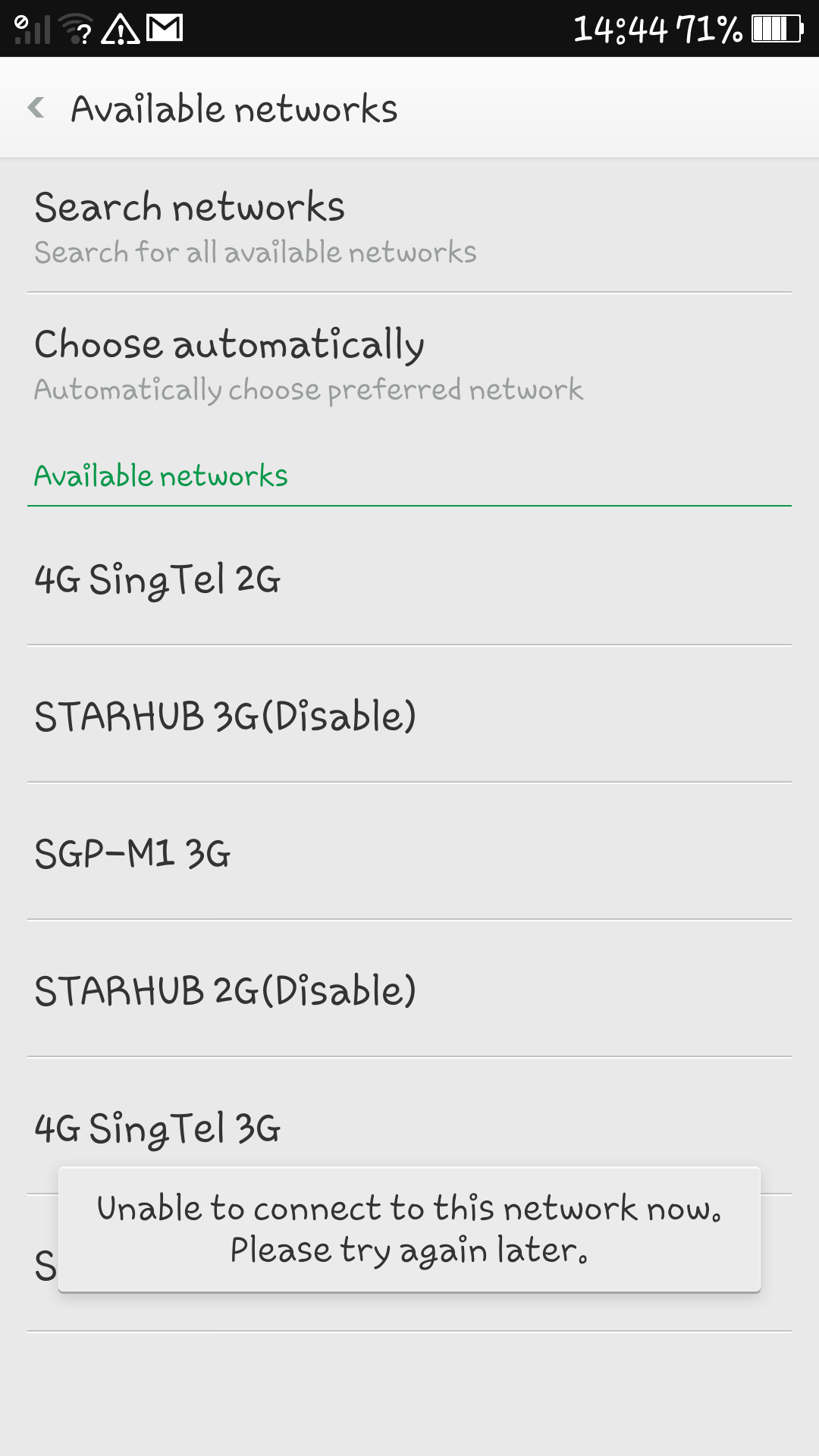The width and height of the screenshot is (819, 1456).
Task: Select Choose automatically option
Action: pos(409,362)
